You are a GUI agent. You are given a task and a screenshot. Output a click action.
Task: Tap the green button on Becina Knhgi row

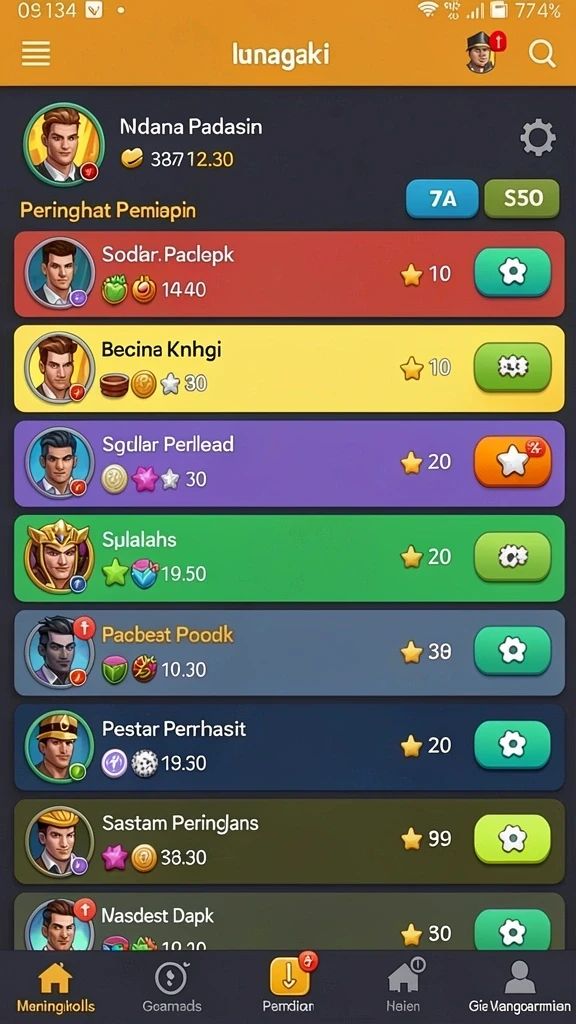[x=513, y=368]
